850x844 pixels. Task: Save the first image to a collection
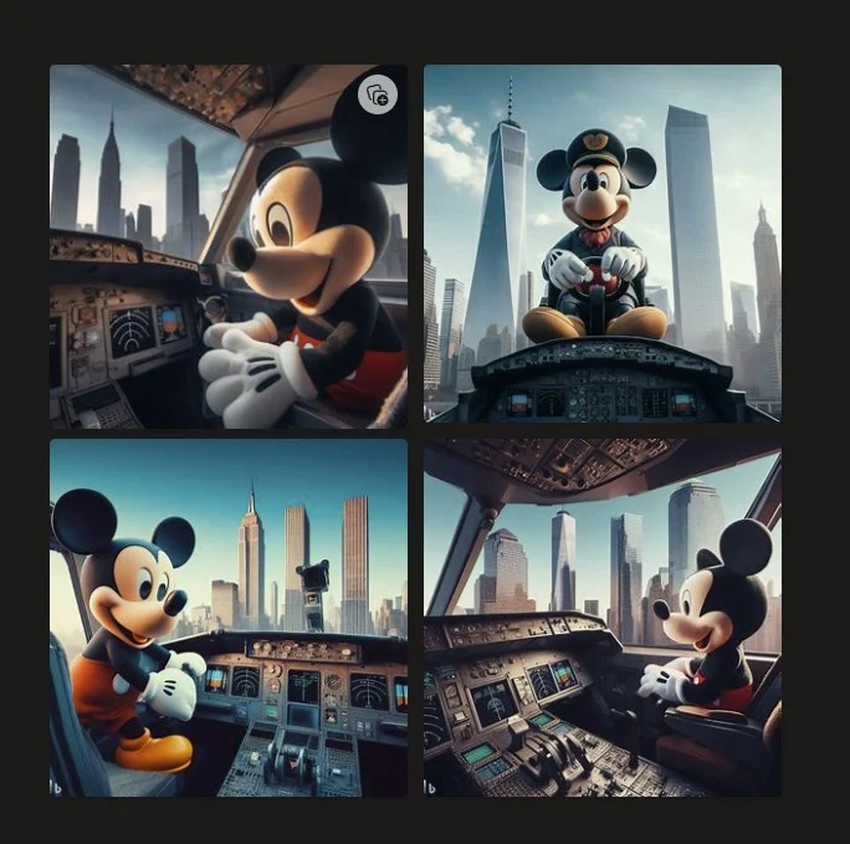pyautogui.click(x=378, y=95)
